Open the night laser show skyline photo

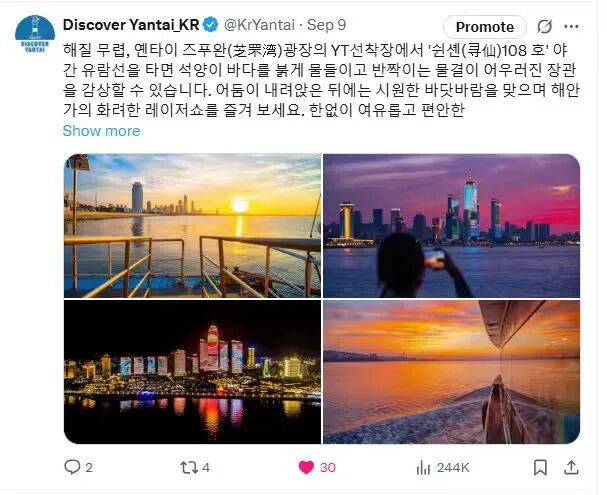192,371
